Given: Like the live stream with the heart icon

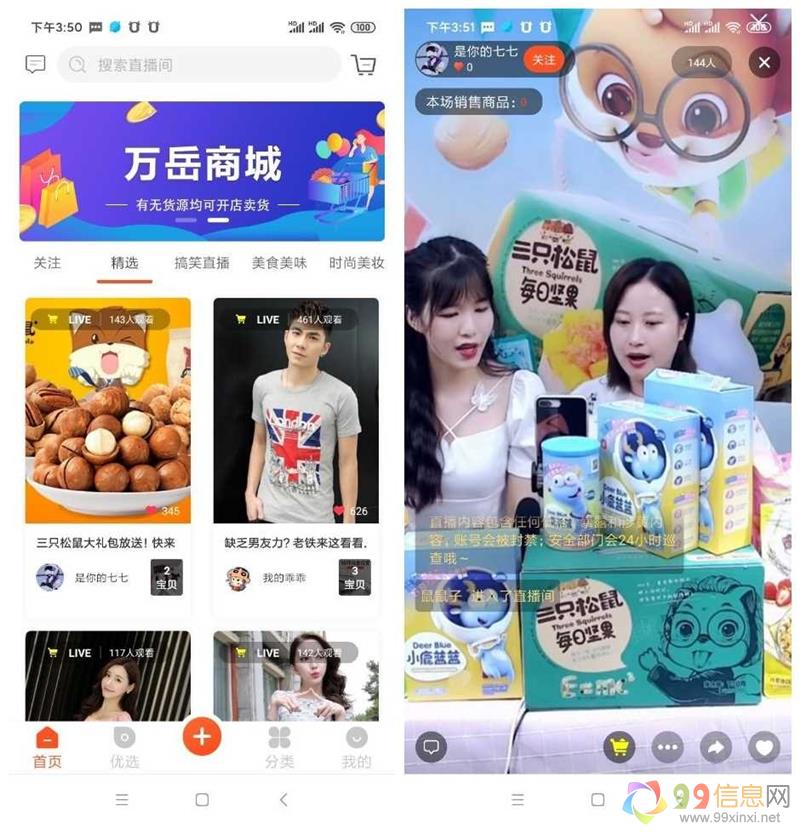Looking at the screenshot, I should (764, 746).
